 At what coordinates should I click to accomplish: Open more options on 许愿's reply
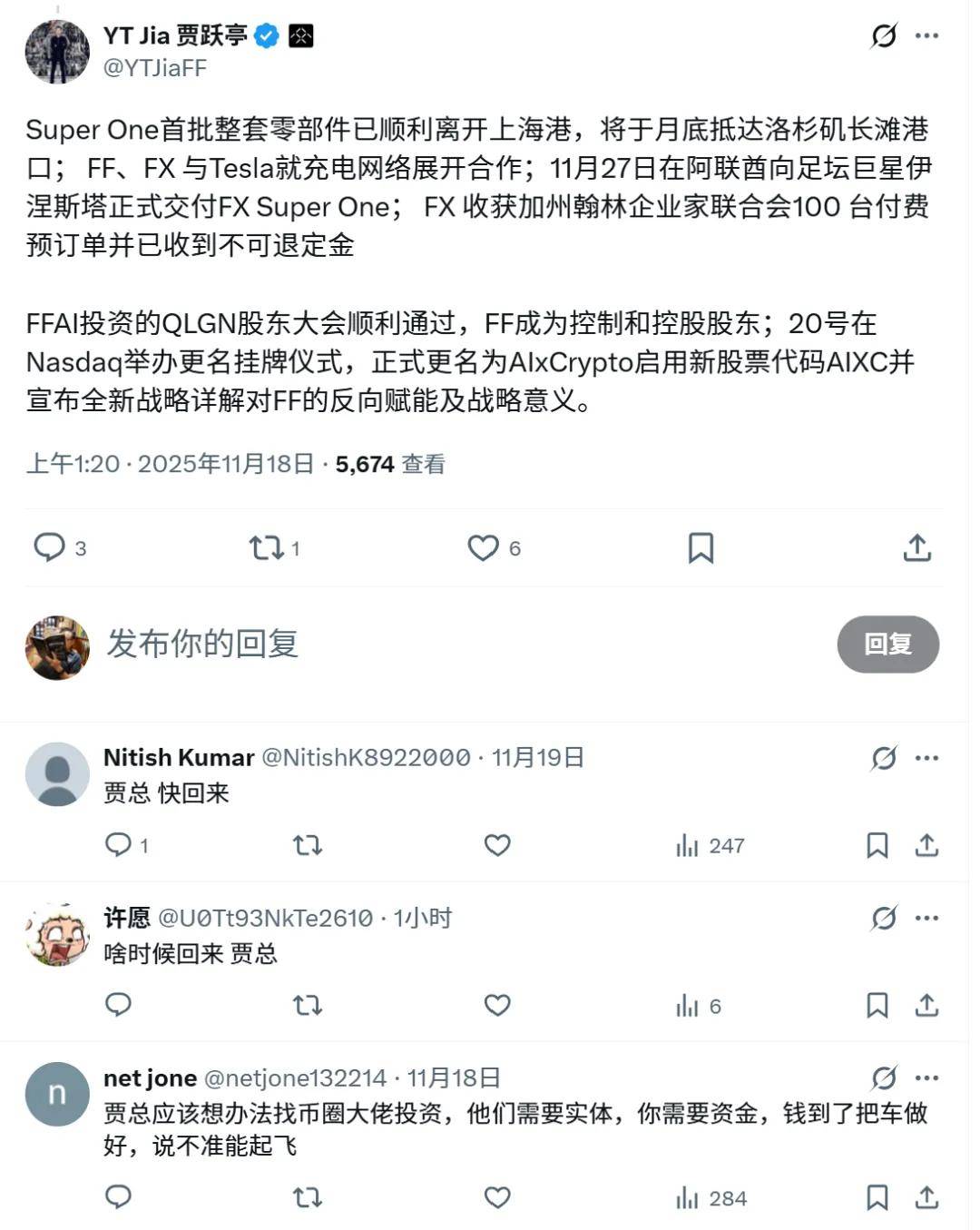[926, 918]
